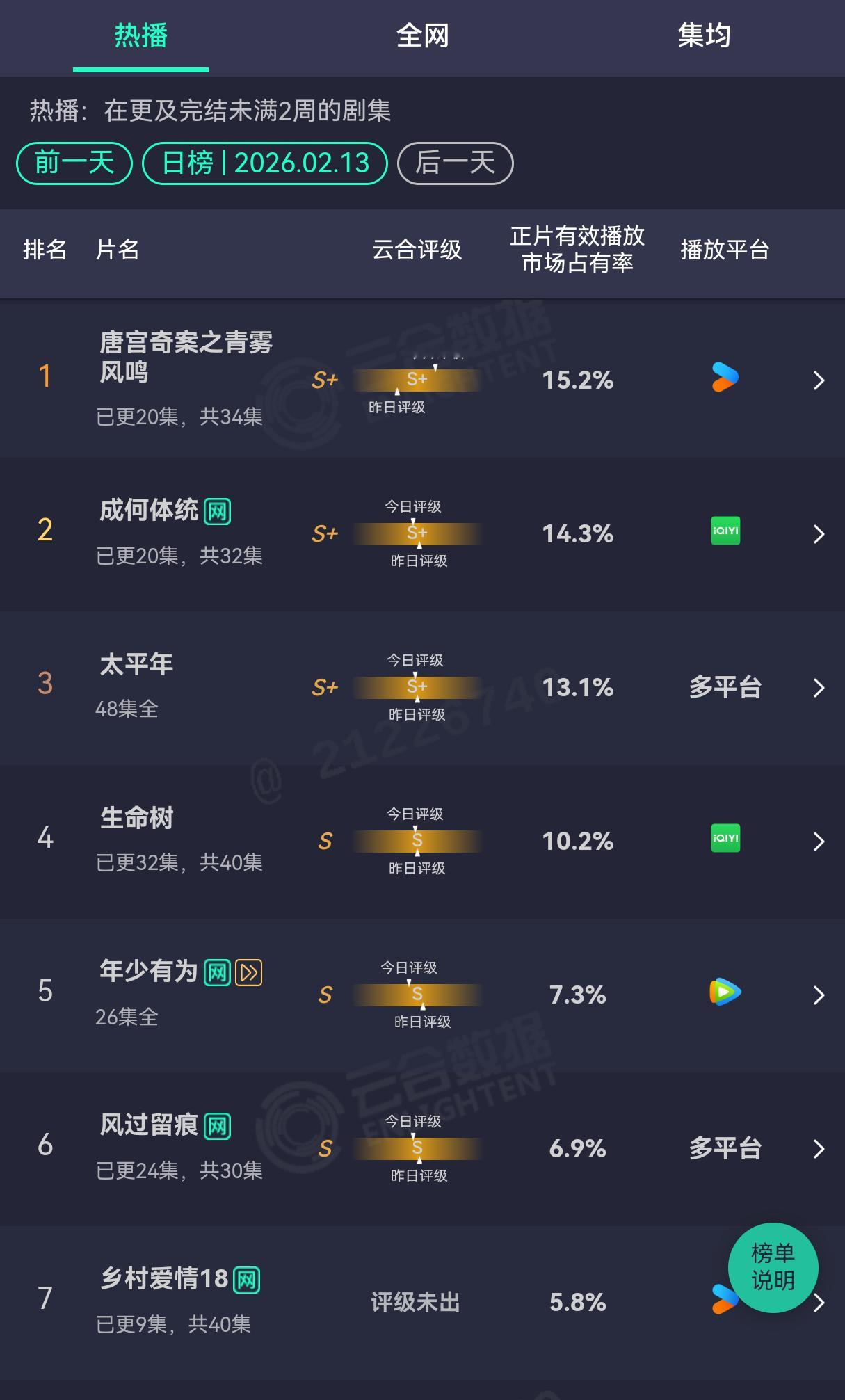
Task: Open details chevron for 风过留痕
Action: (x=819, y=1150)
